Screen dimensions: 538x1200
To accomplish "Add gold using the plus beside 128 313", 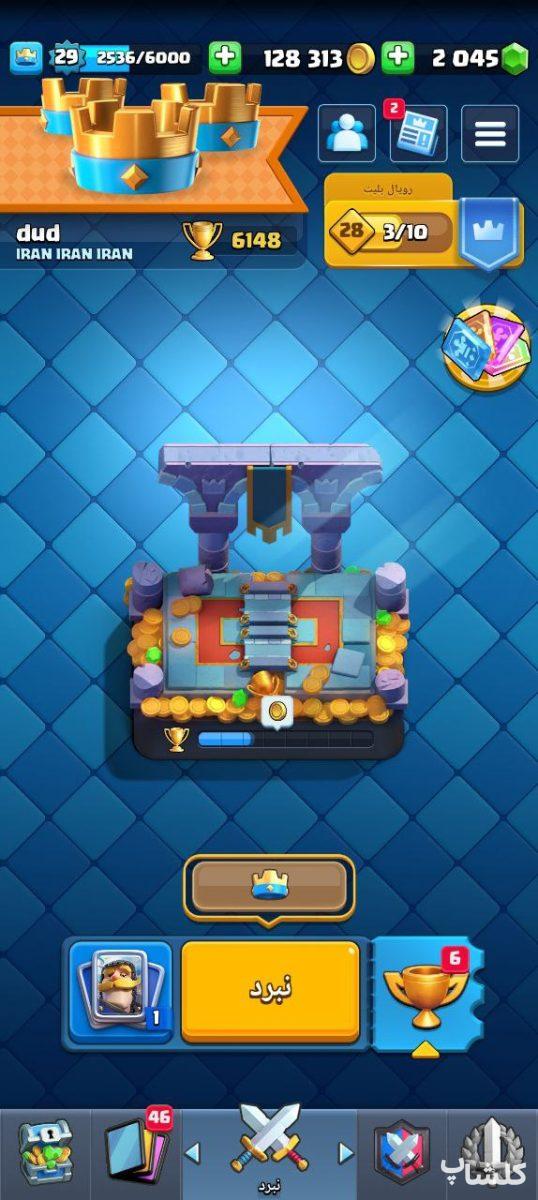I will (397, 58).
